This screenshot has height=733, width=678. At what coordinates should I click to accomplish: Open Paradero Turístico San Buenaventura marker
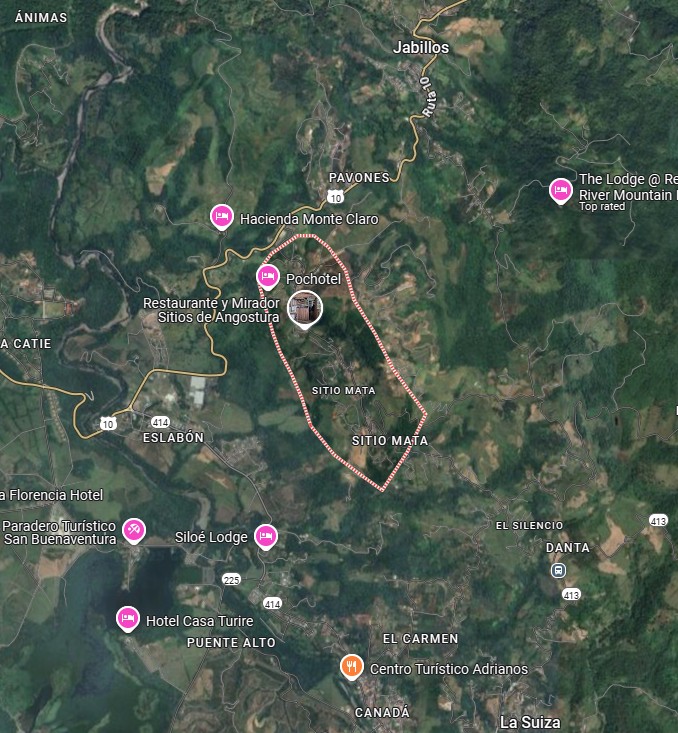coord(134,529)
